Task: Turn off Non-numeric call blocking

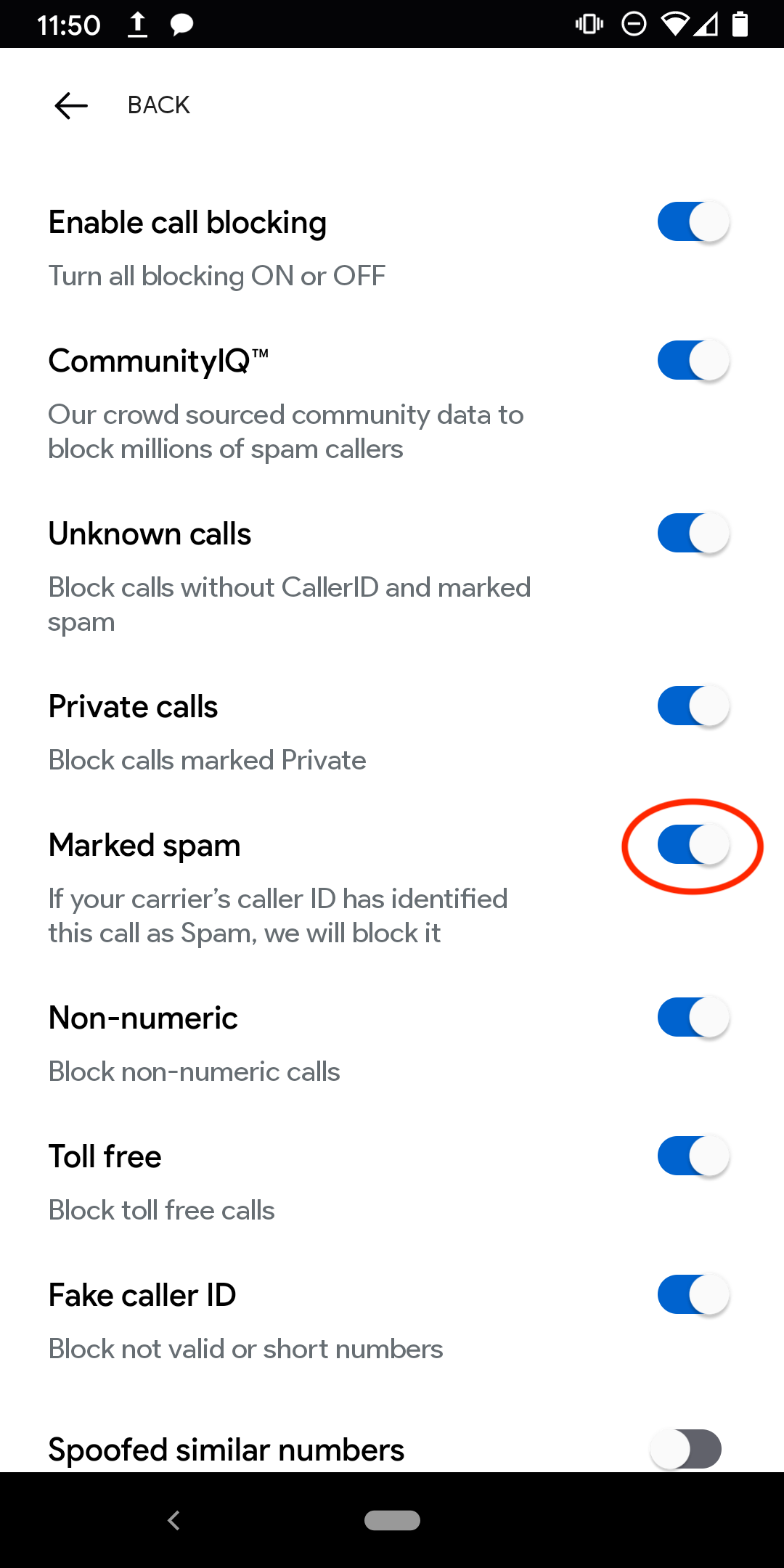Action: coord(693,1017)
